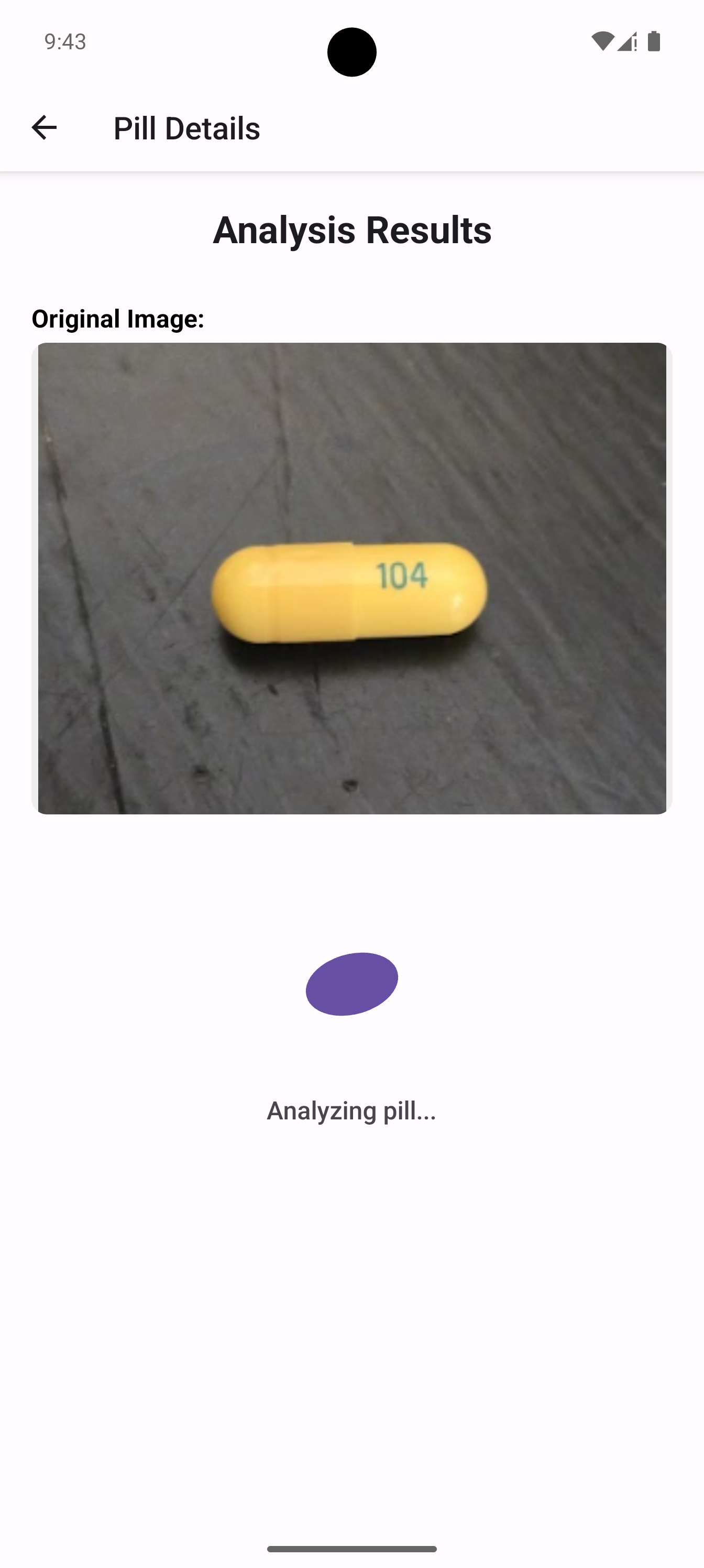704x1568 pixels.
Task: Tap the Analysis Results heading
Action: coord(351,231)
